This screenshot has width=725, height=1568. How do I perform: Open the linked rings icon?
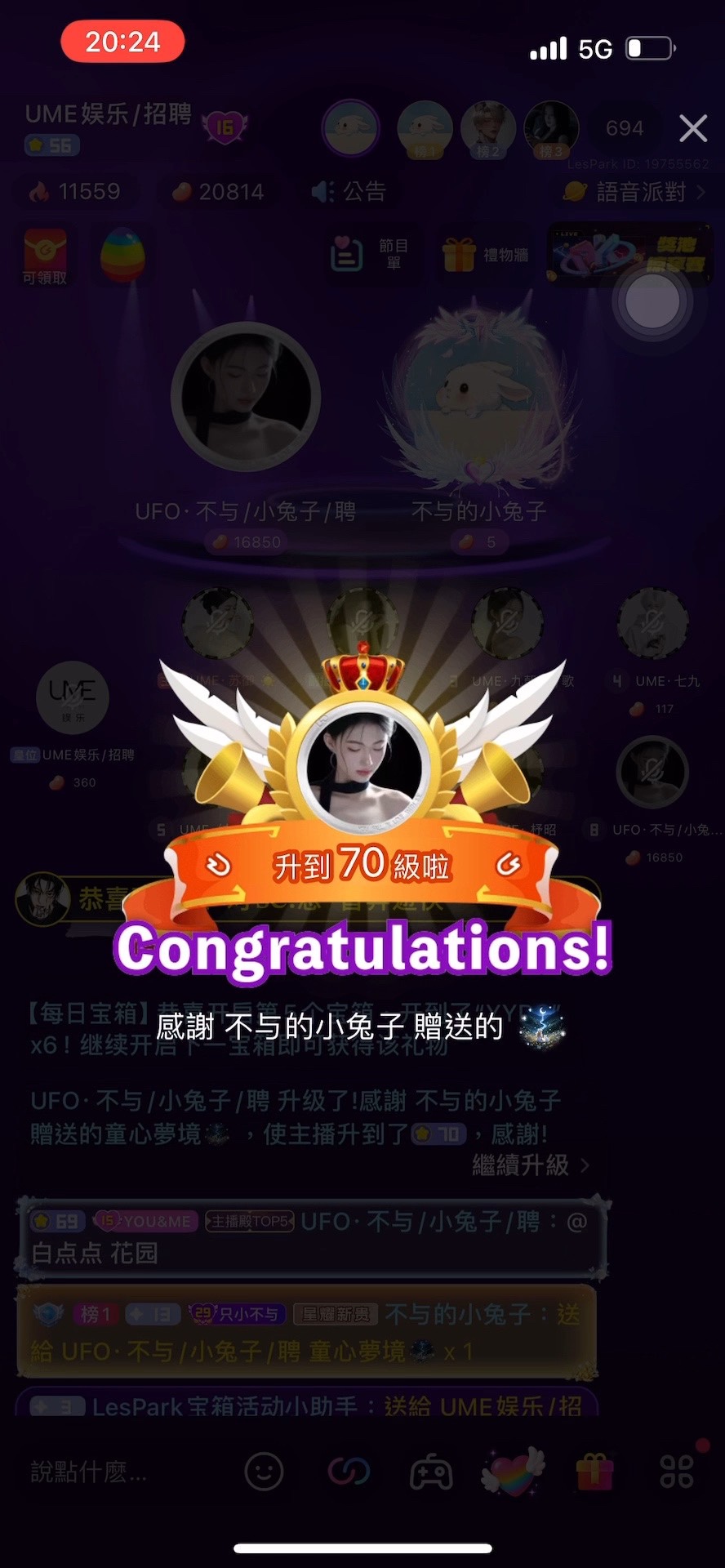tap(349, 1472)
